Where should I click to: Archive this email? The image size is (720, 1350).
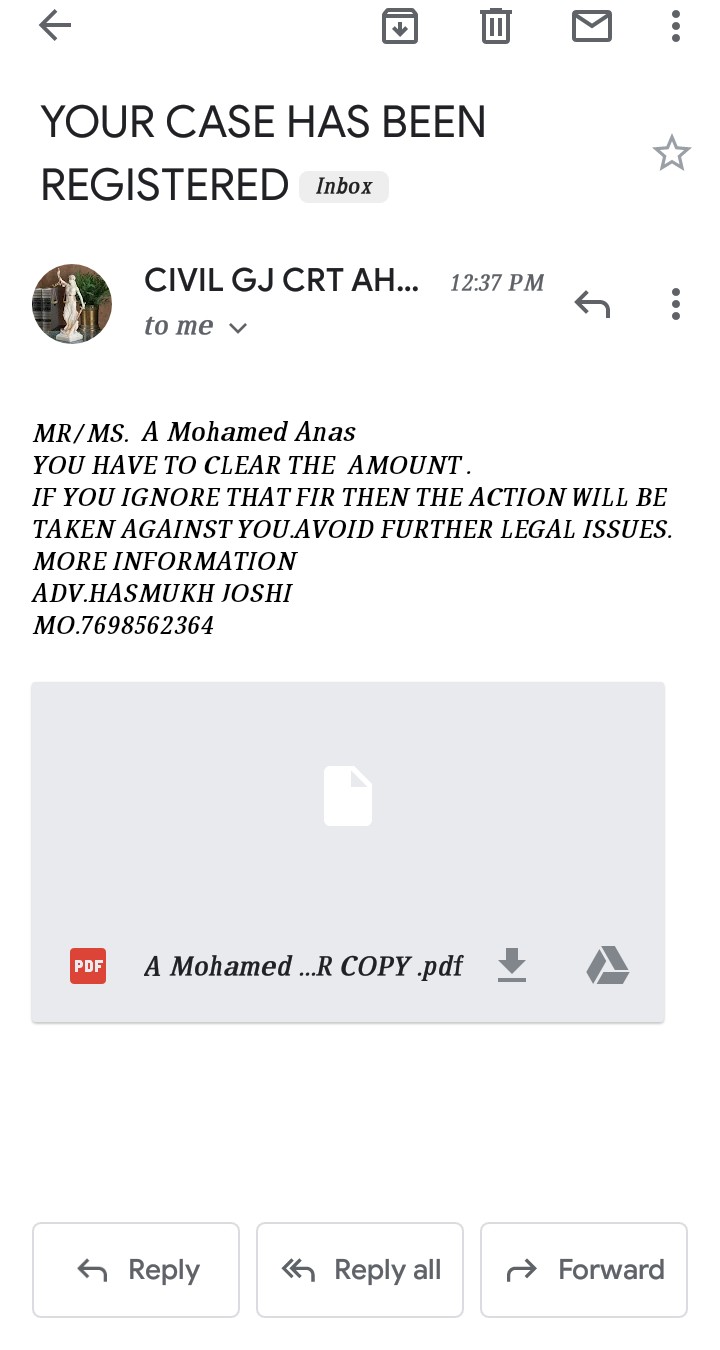[x=400, y=27]
